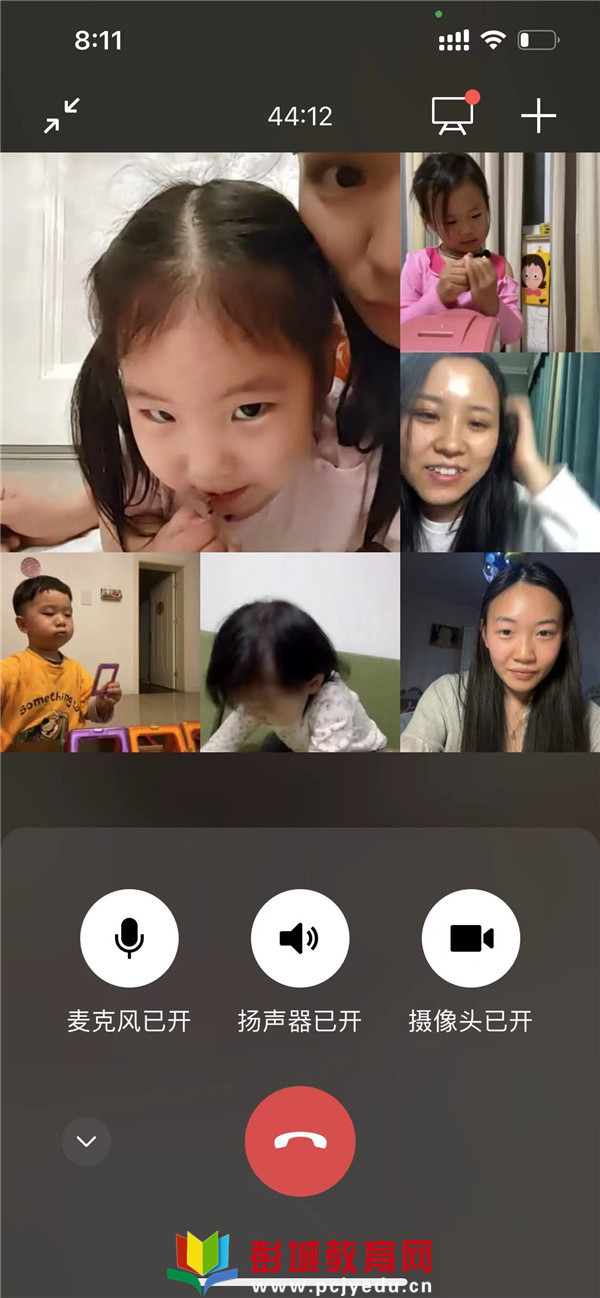Hang up the call
This screenshot has height=1298, width=600.
click(300, 1141)
